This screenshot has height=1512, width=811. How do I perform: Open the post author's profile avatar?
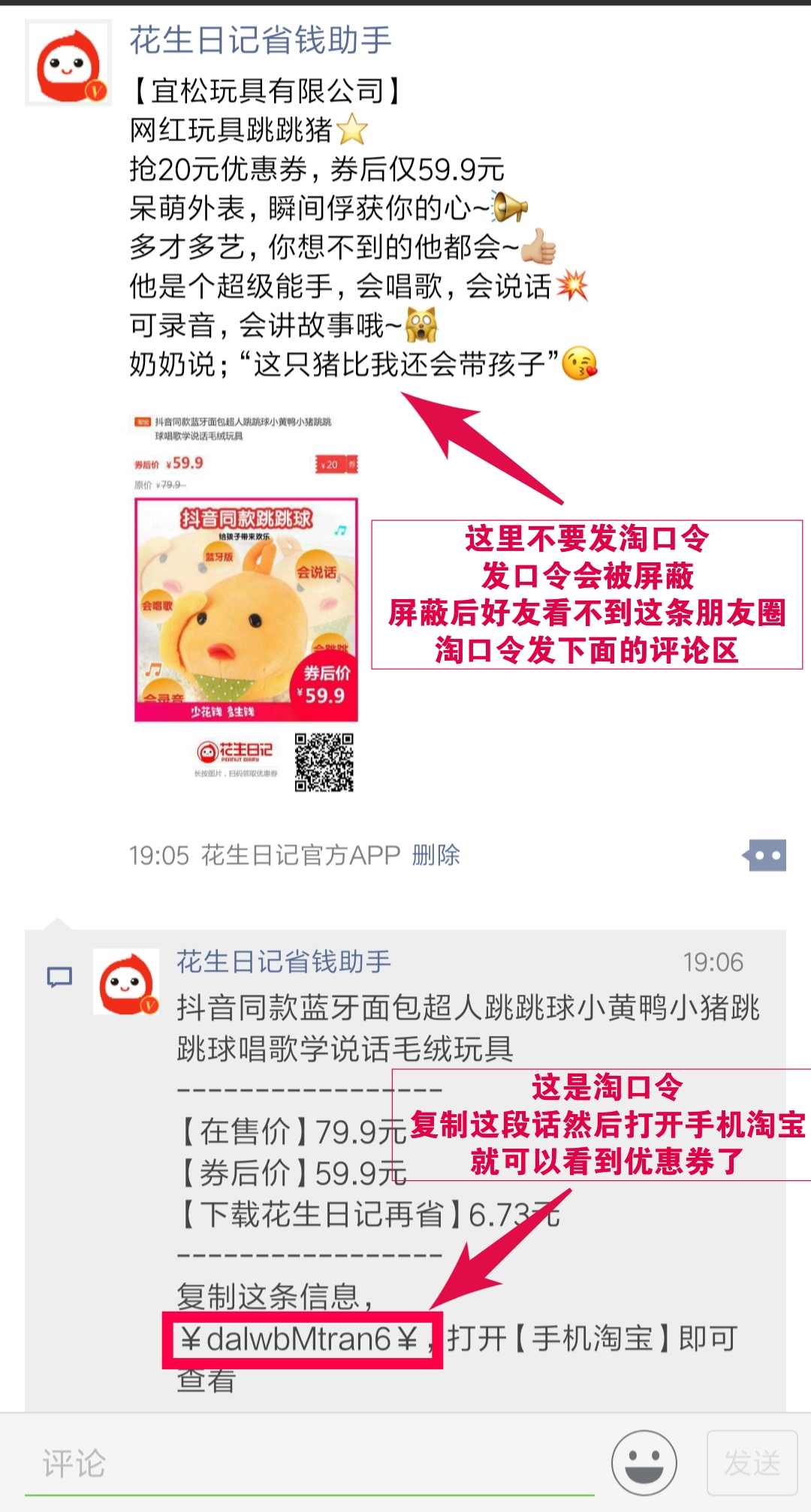[x=68, y=63]
